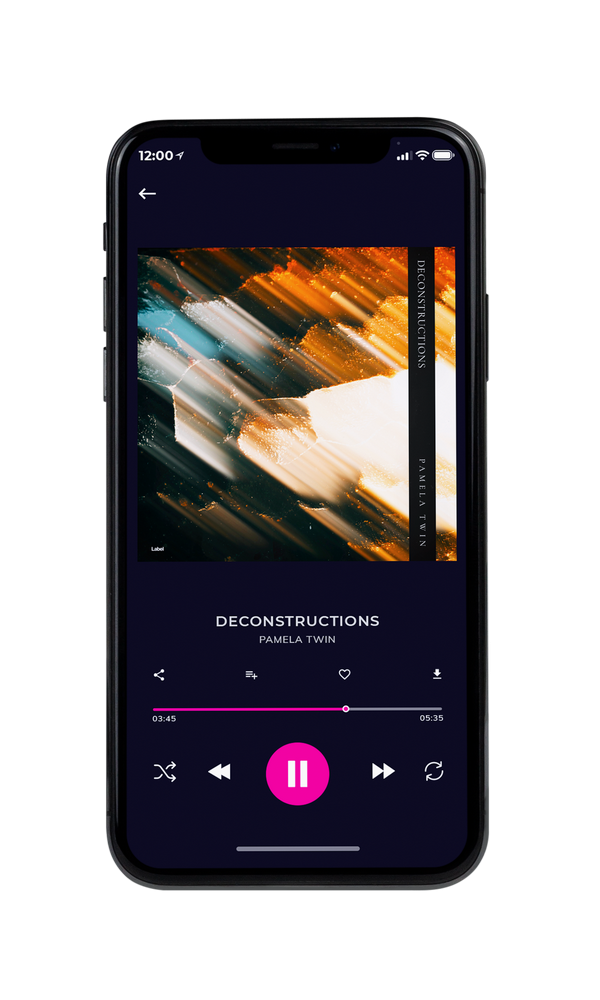This screenshot has width=600, height=1000.
Task: Share the Deconstructions track
Action: [159, 675]
